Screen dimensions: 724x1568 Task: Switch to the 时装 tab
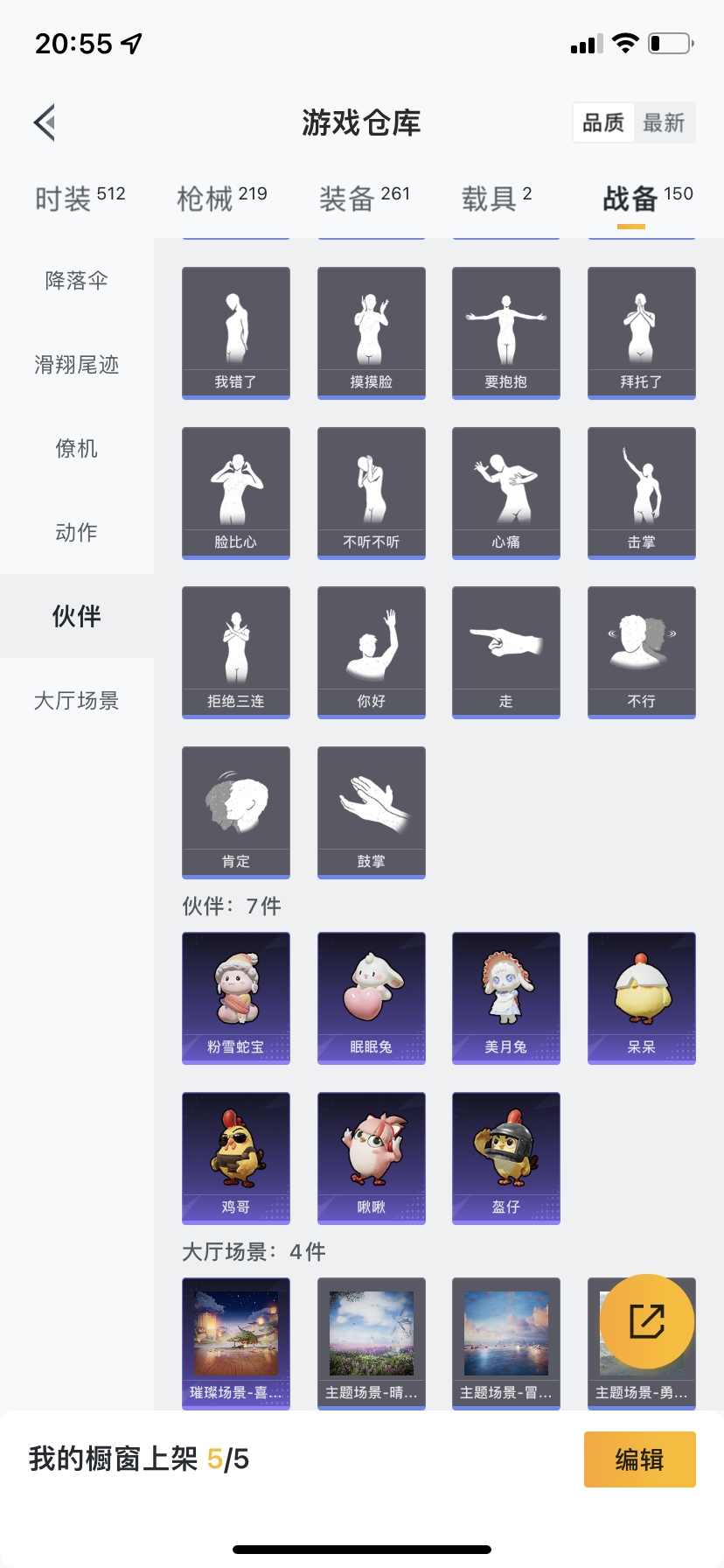80,199
